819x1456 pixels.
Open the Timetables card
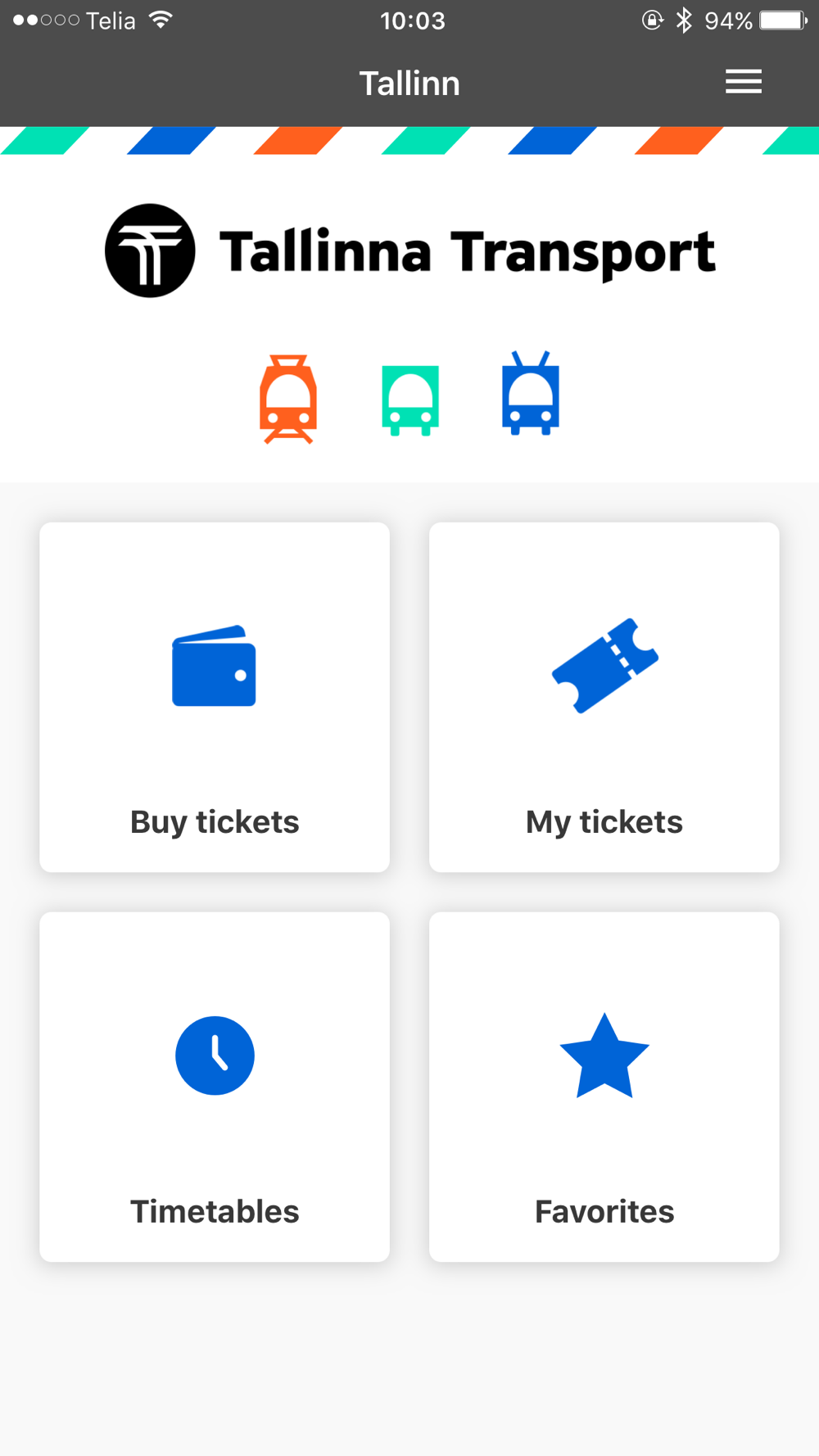(215, 1087)
